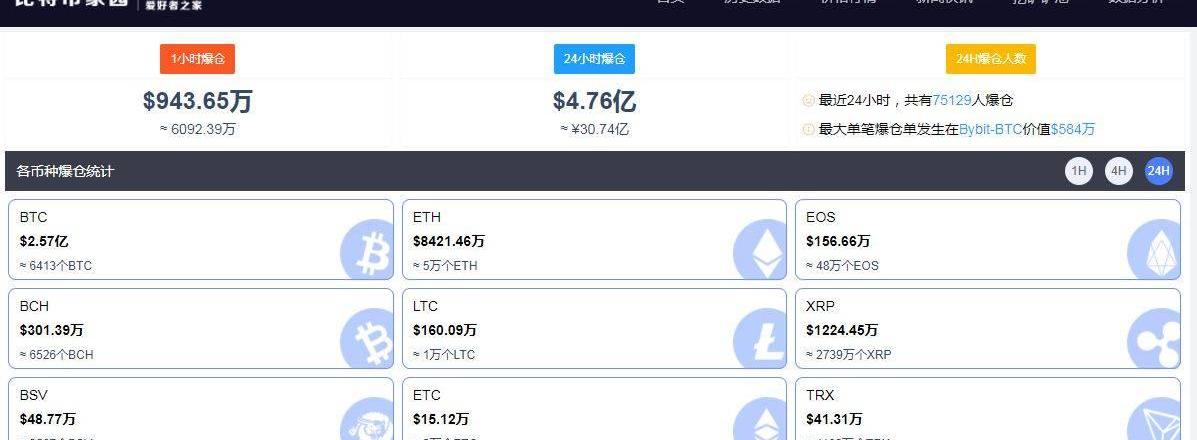This screenshot has width=1197, height=440.
Task: Open the EOS liquidation card
Action: pos(988,240)
